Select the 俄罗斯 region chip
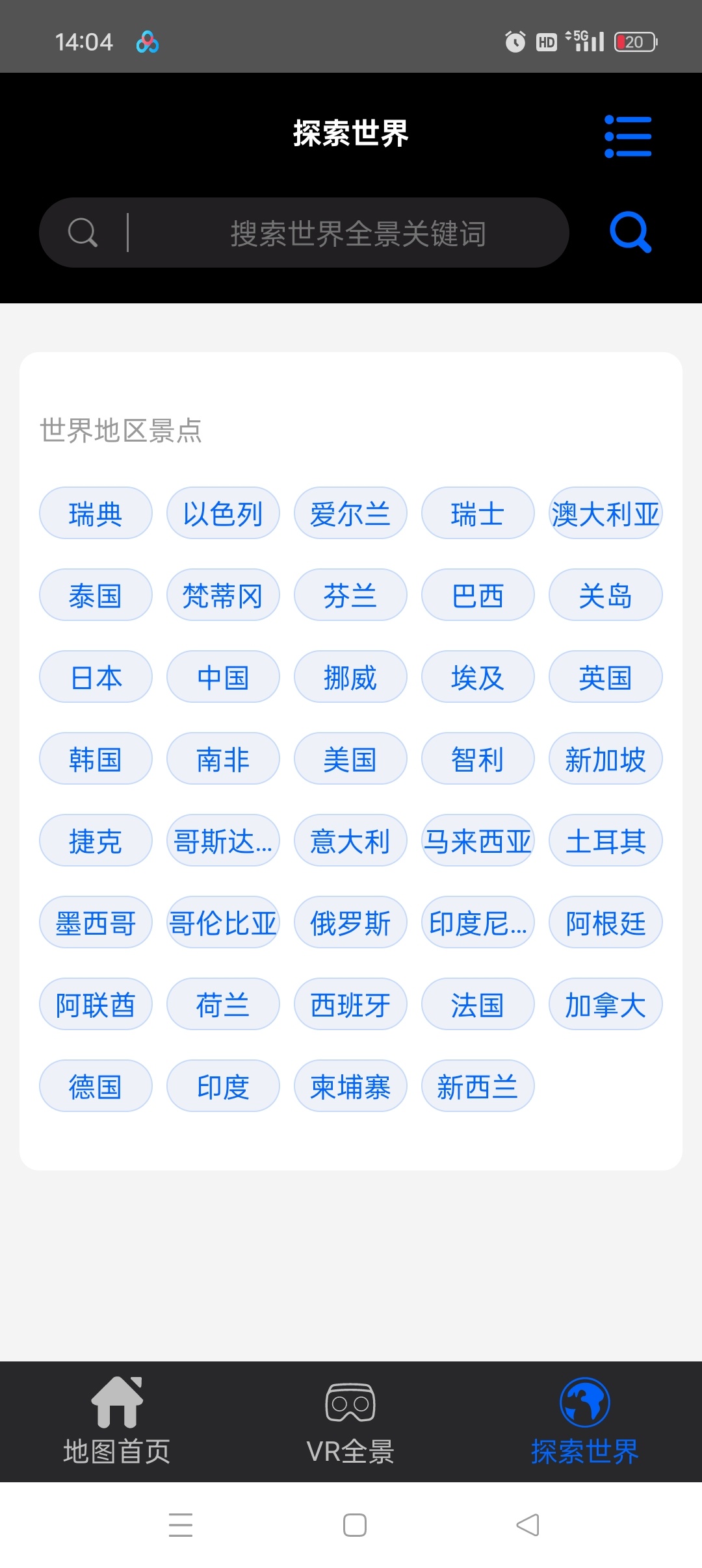The image size is (702, 1568). pos(350,923)
